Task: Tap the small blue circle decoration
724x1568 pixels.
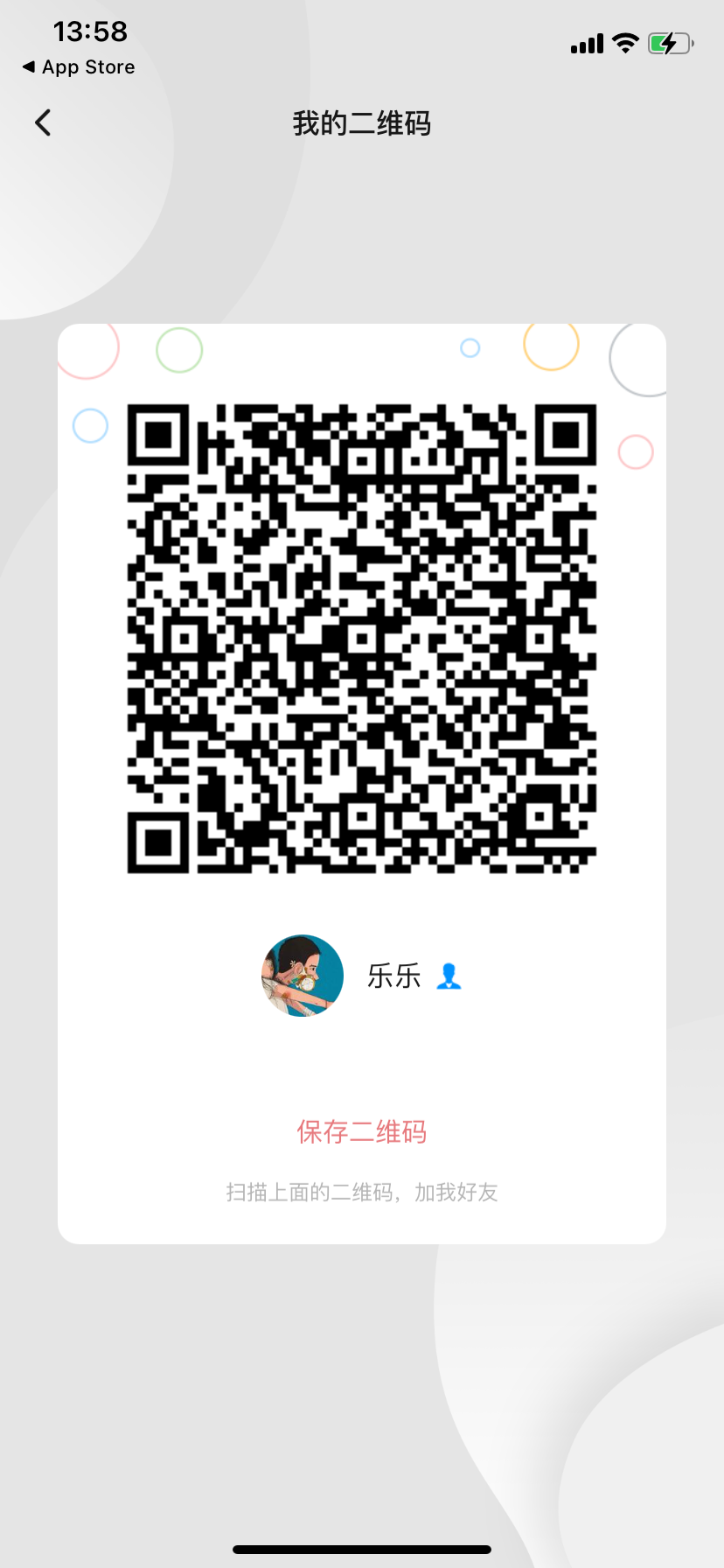Action: pos(470,348)
